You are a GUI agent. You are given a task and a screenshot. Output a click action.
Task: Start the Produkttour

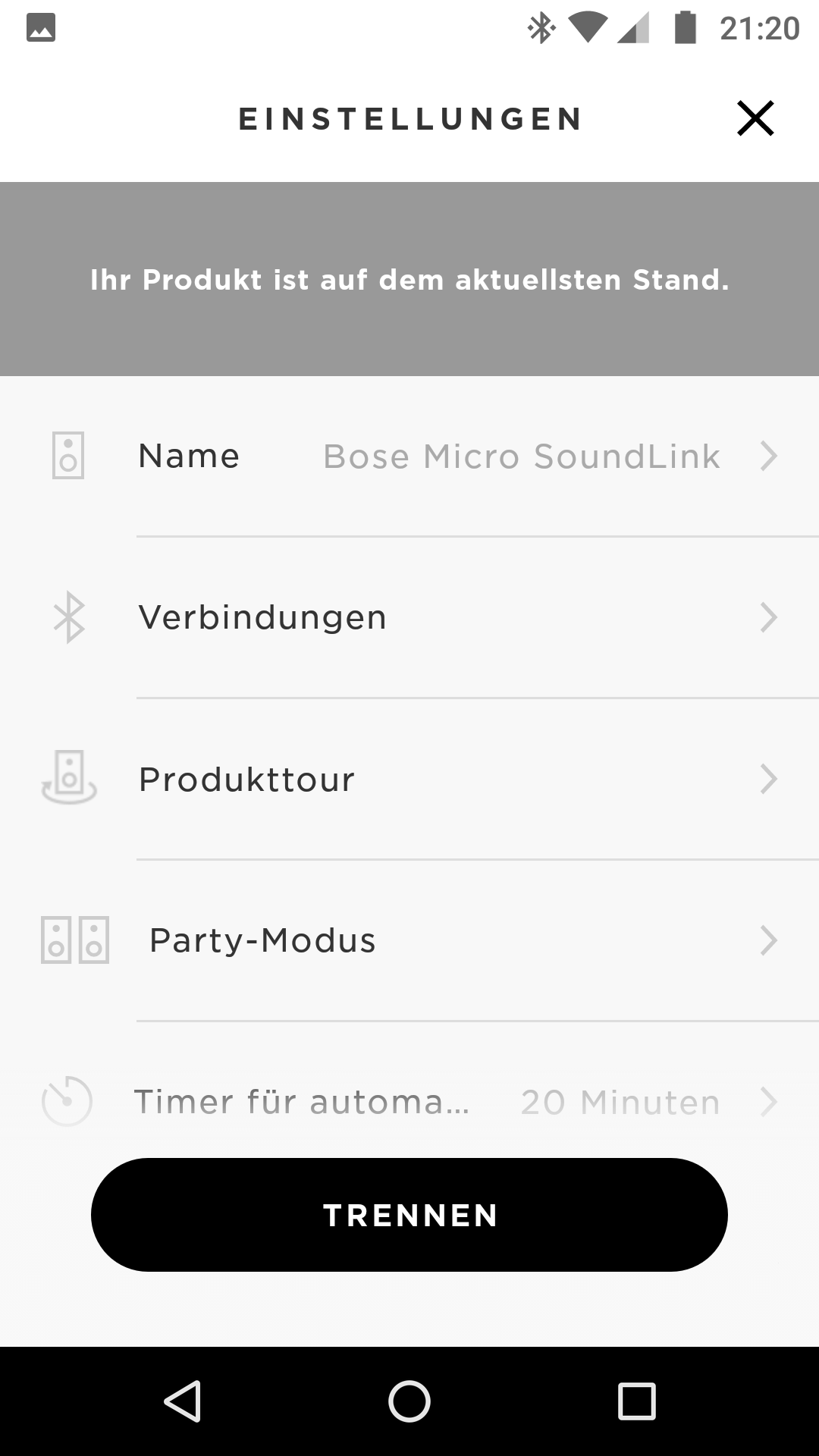pyautogui.click(x=409, y=779)
